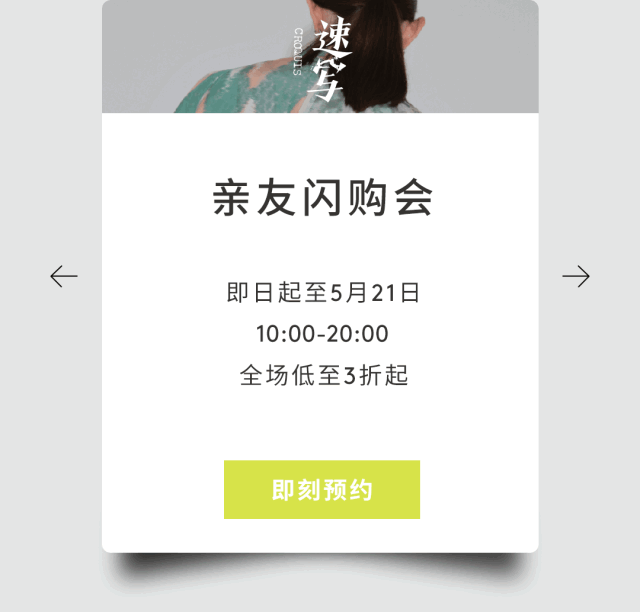Go to the next card with right arrow
Viewport: 640px width, 612px height.
coord(576,276)
